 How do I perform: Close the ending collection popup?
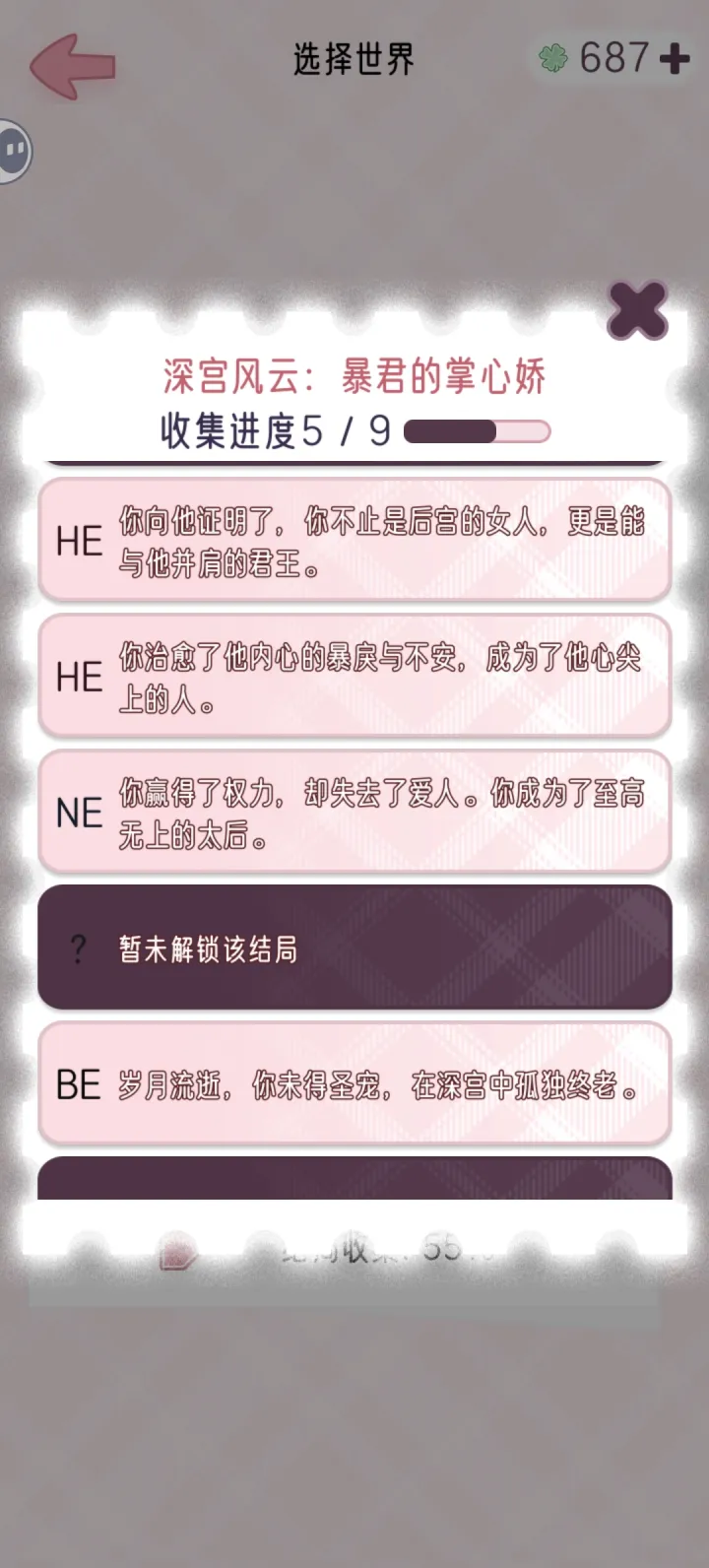point(637,311)
